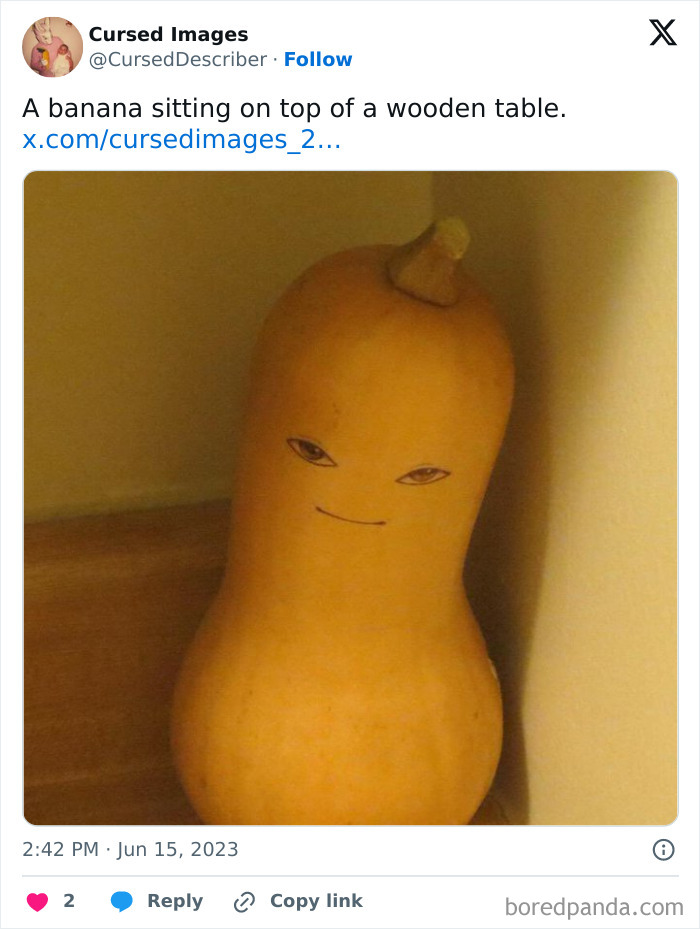Viewport: 700px width, 929px height.
Task: Open the Cursed Images profile avatar
Action: click(52, 47)
